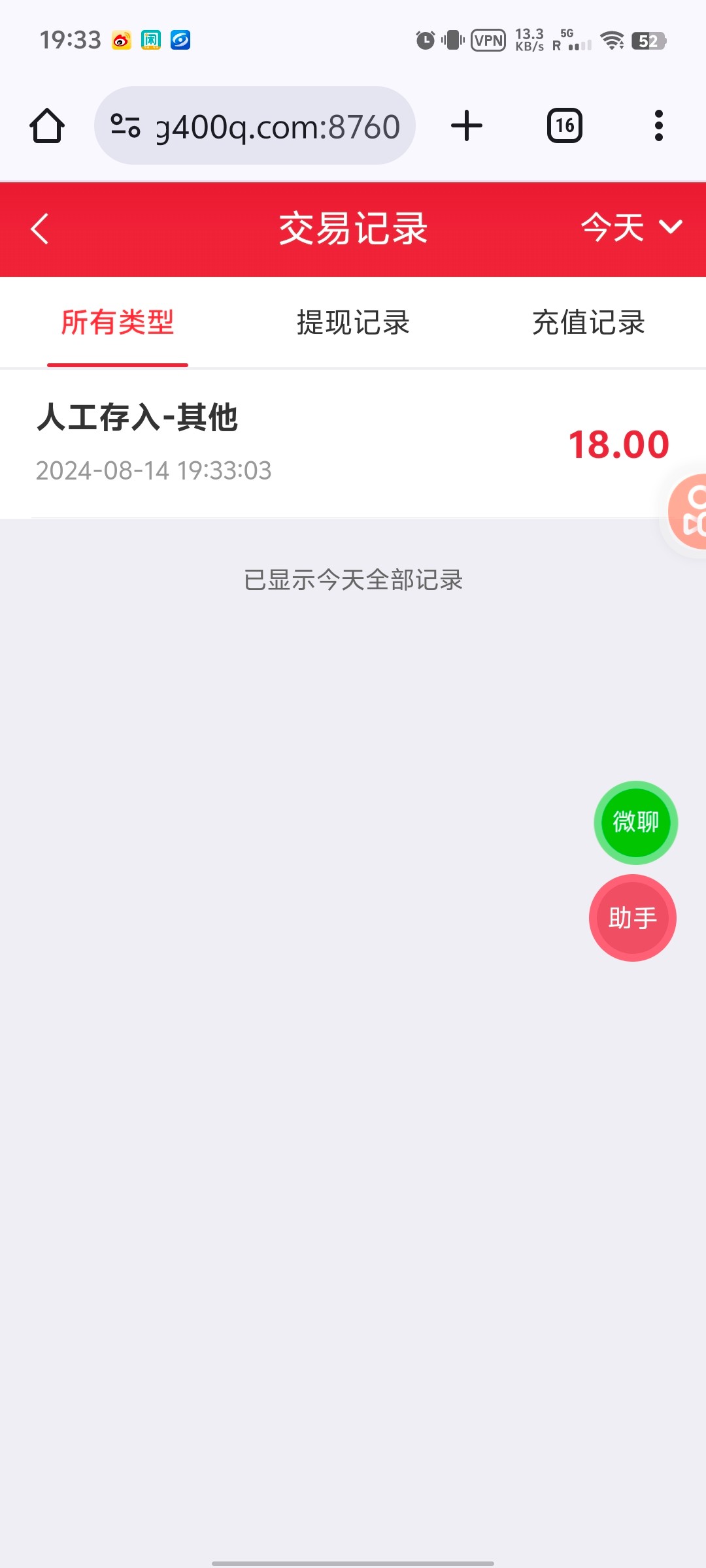
Task: Switch to the 充值记录 tab
Action: (588, 323)
